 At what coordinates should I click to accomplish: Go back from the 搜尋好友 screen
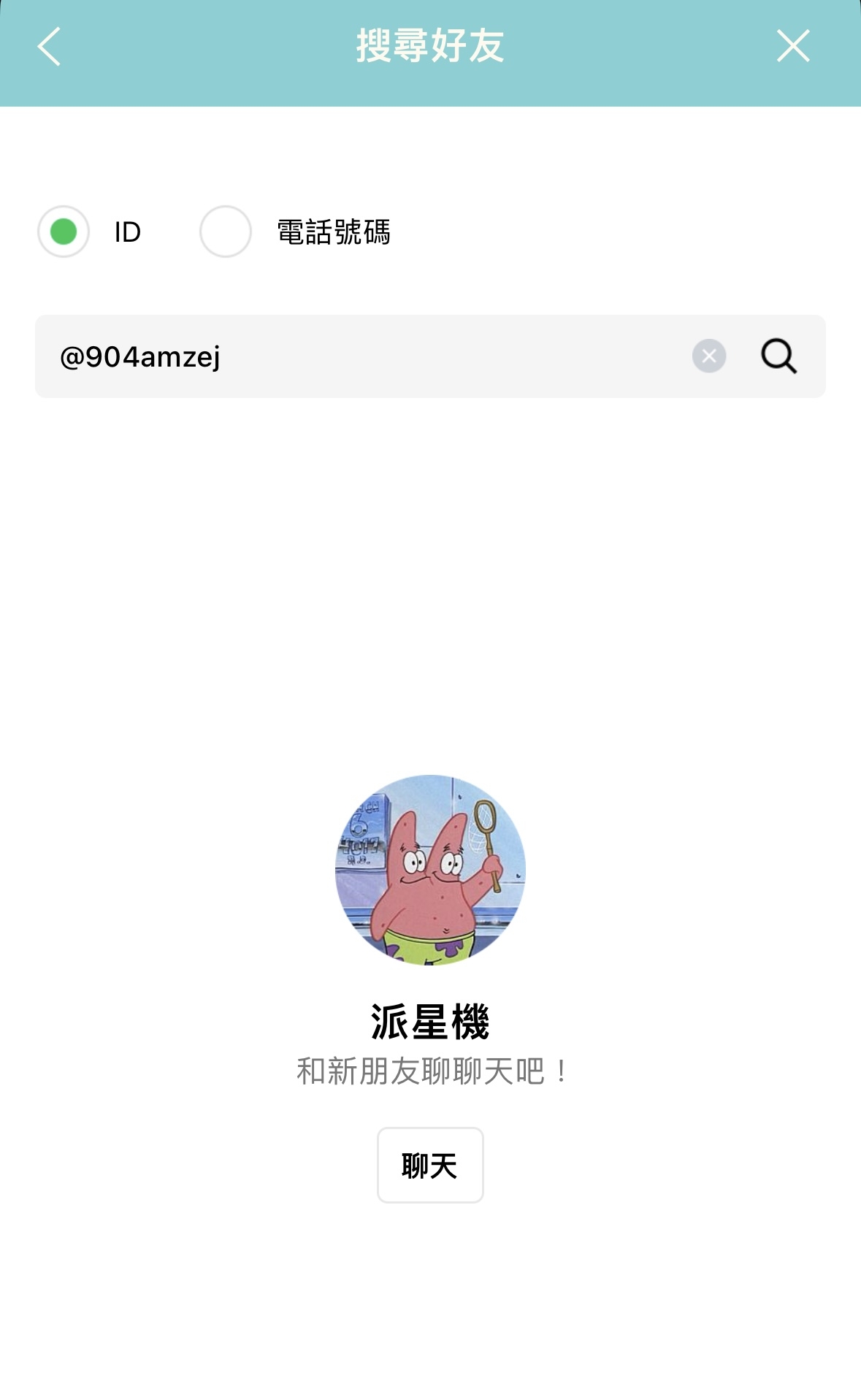tap(49, 47)
